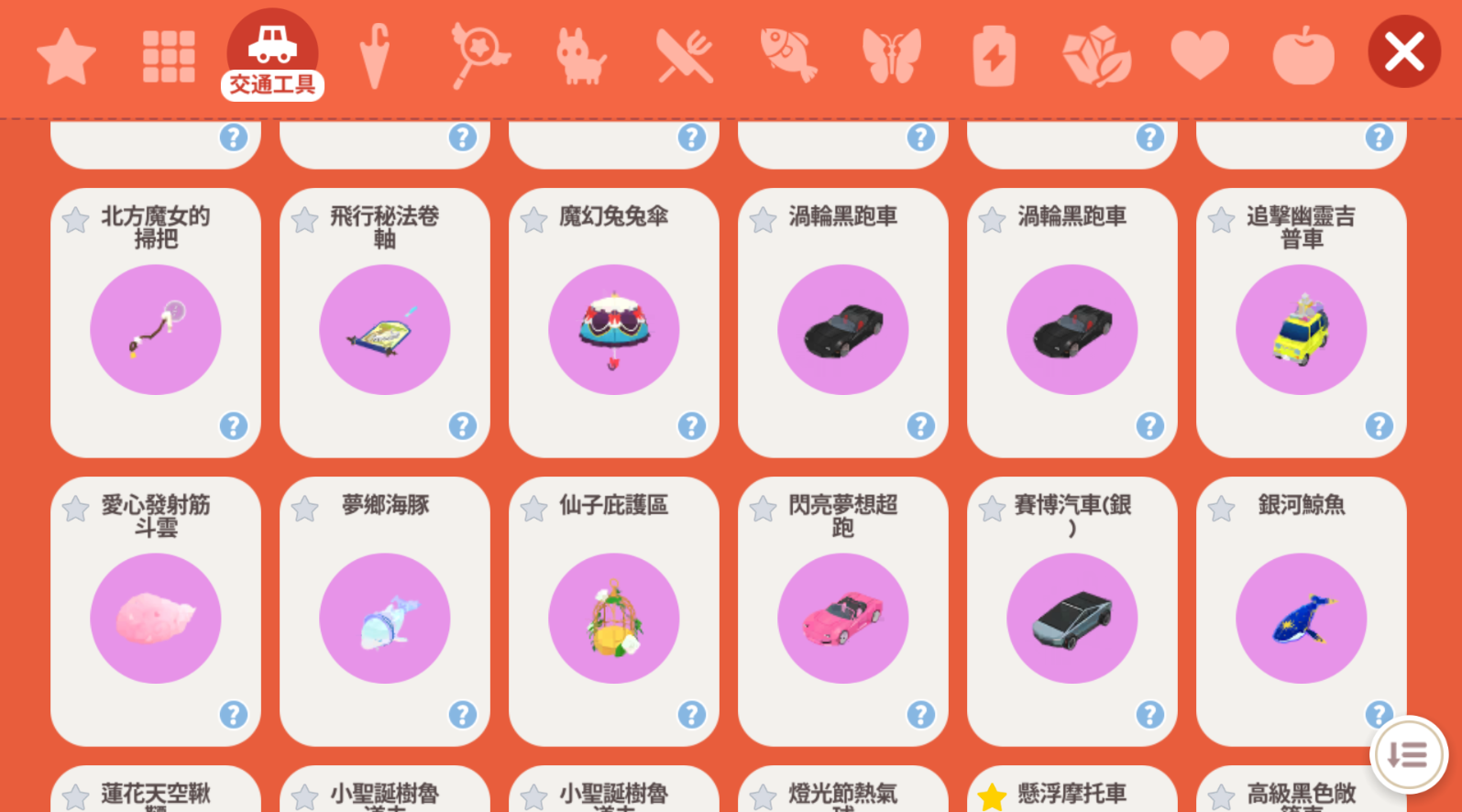Image resolution: width=1462 pixels, height=812 pixels.
Task: Switch to the umbrella category tab
Action: click(x=375, y=56)
